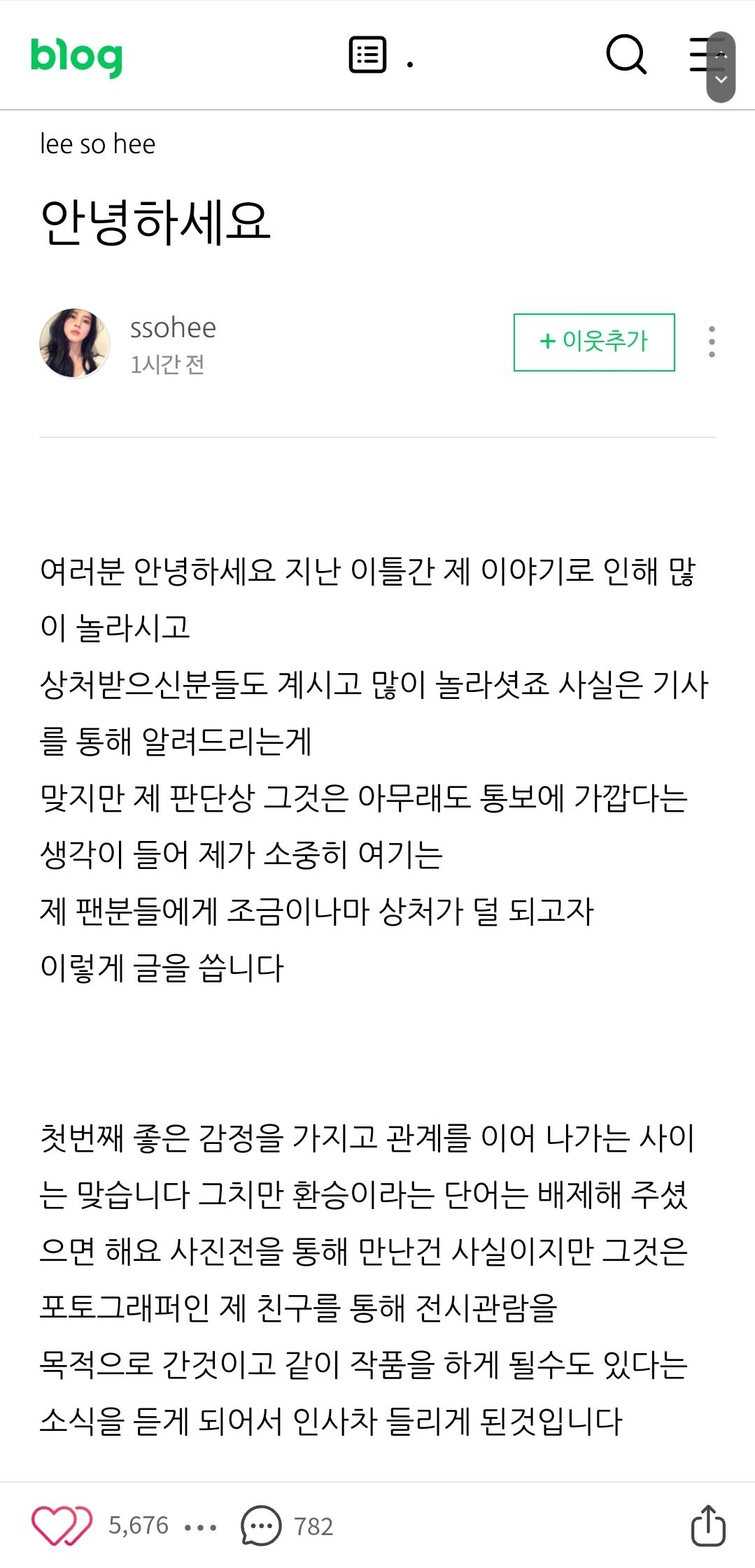
Task: Open the lee so hee category
Action: tap(97, 144)
